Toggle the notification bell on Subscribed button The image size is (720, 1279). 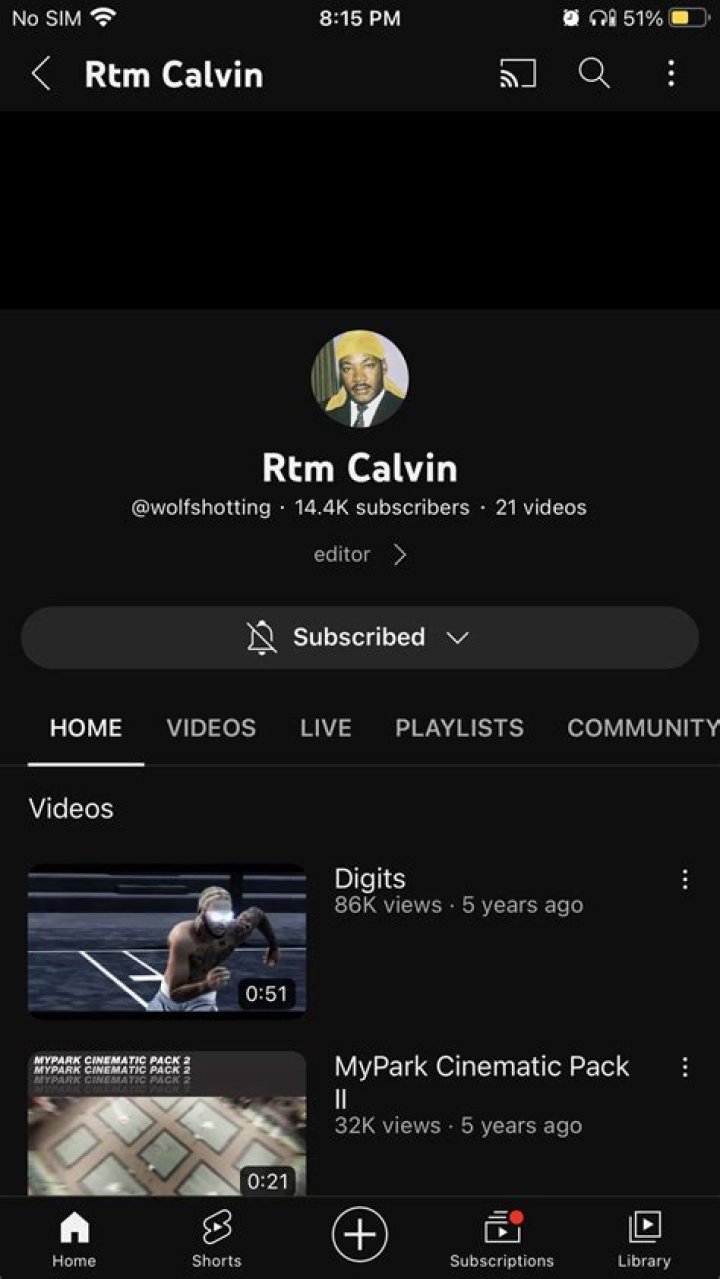[x=259, y=637]
